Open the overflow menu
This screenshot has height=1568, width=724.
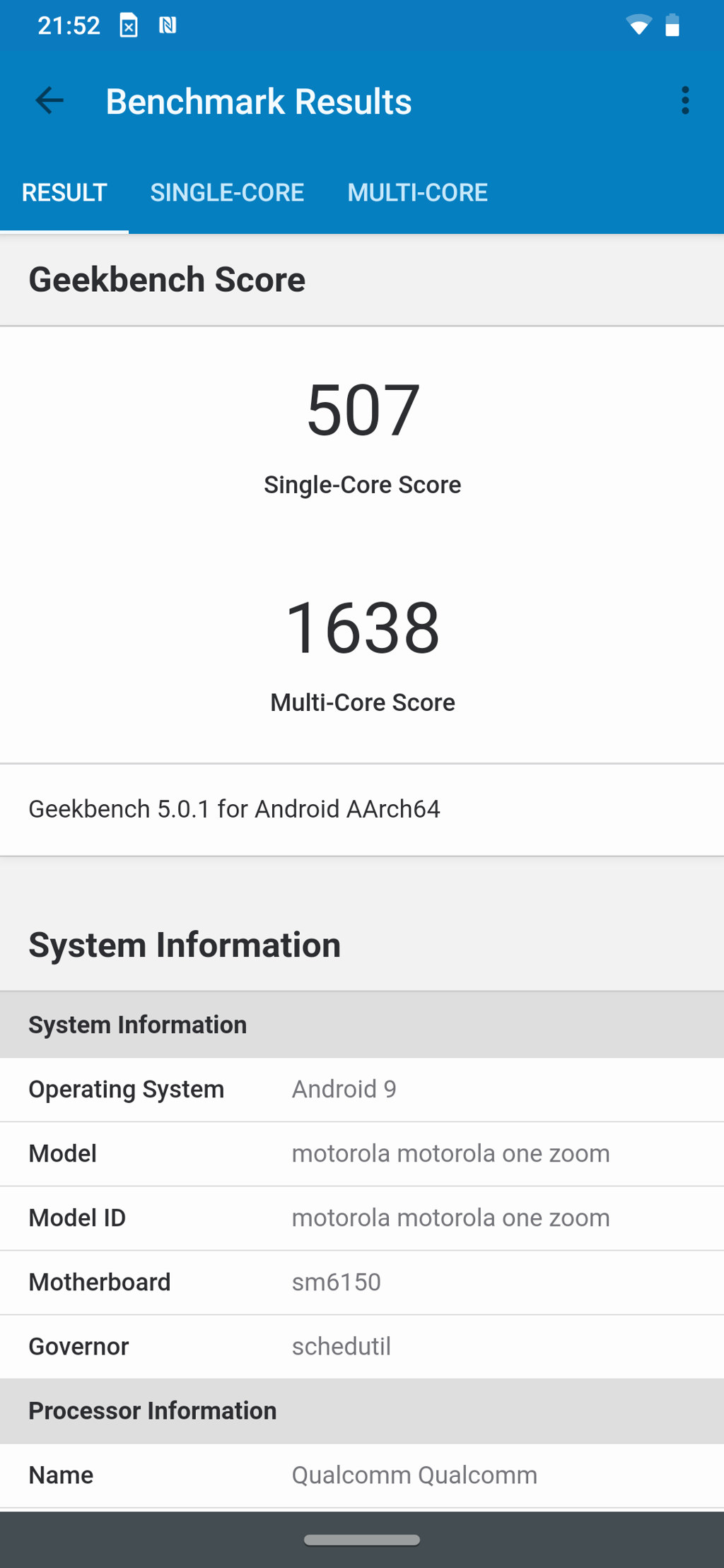(684, 101)
